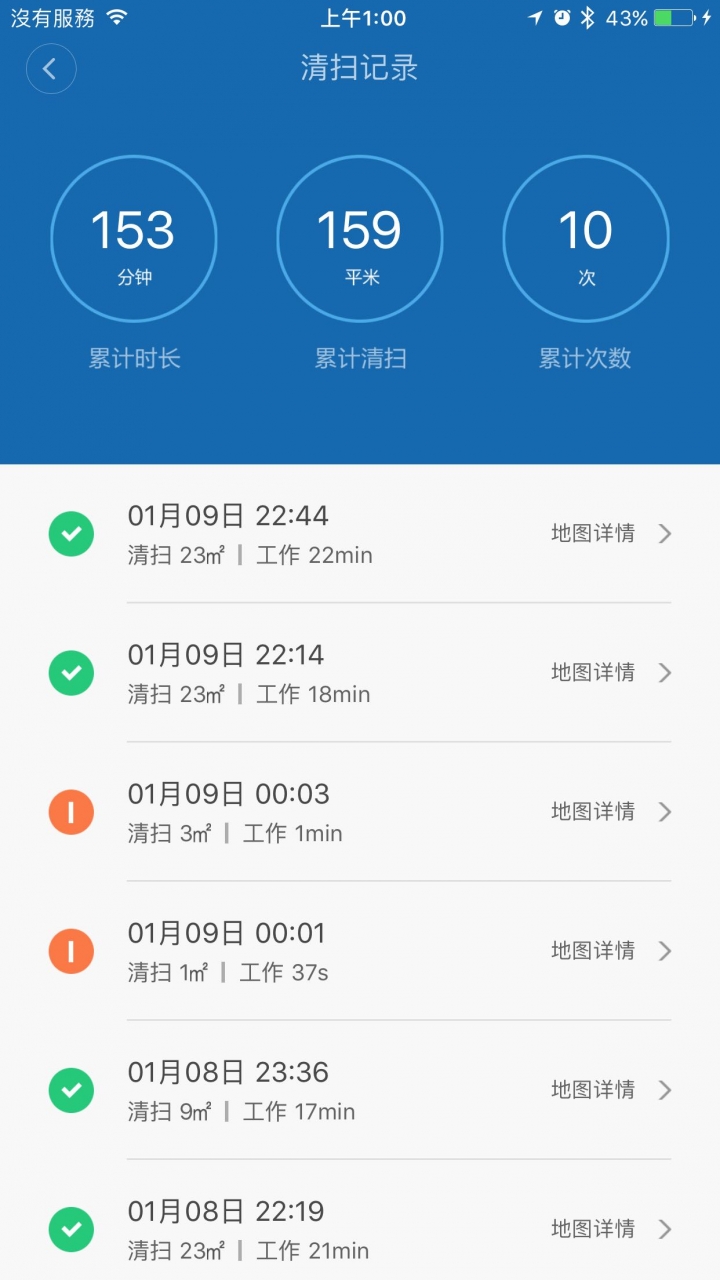Open the 01月09日 22:44 cleaning record
The image size is (720, 1280).
point(360,534)
